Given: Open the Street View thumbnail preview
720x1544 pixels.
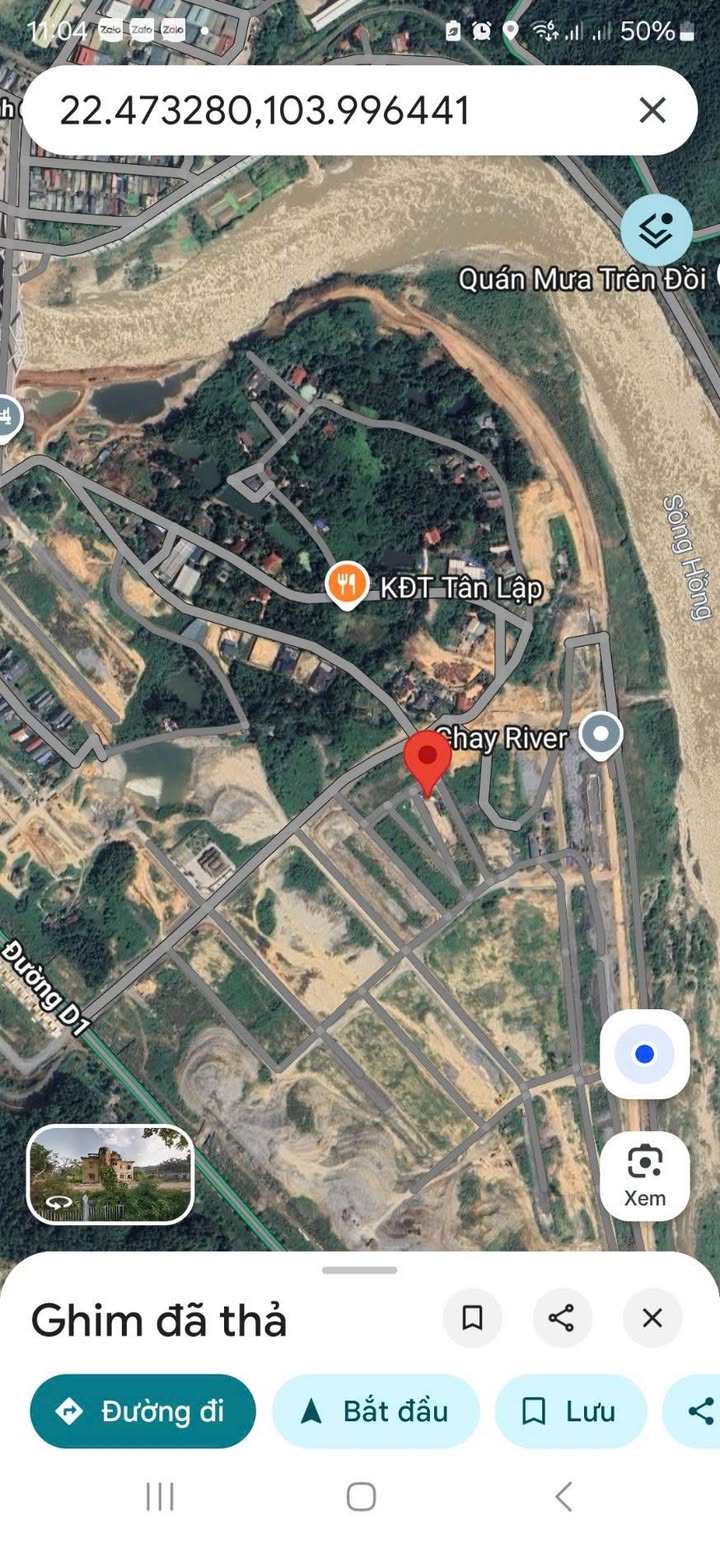Looking at the screenshot, I should (x=110, y=1175).
